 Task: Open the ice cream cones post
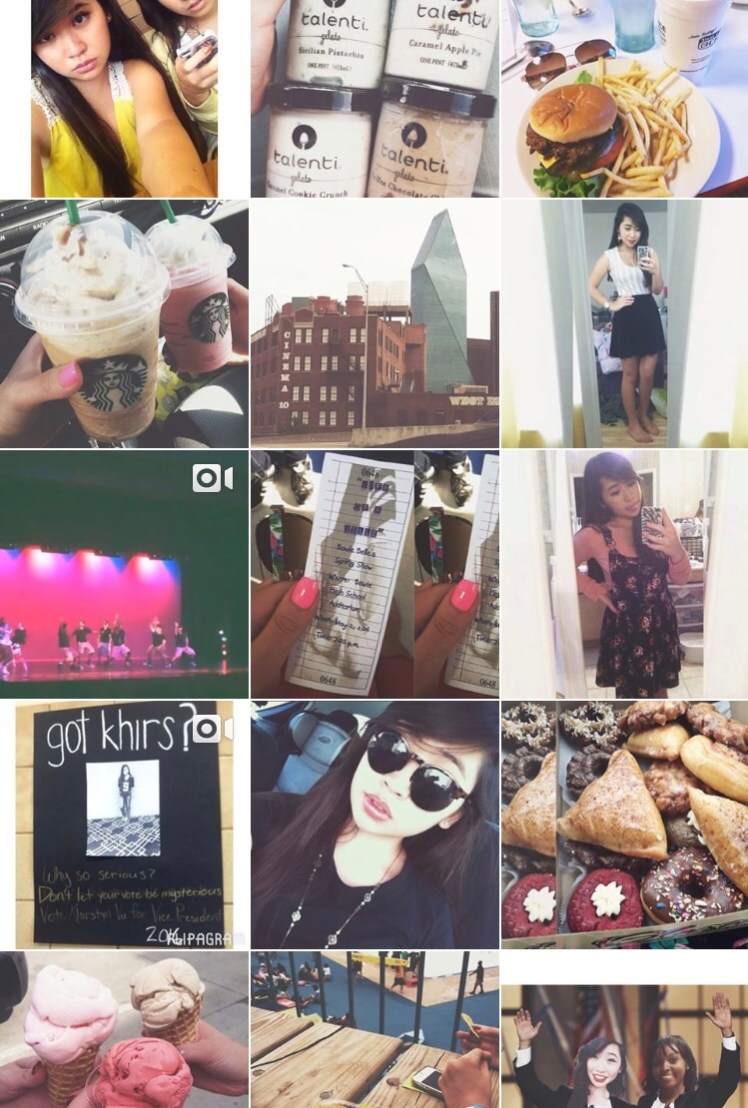click(124, 1030)
